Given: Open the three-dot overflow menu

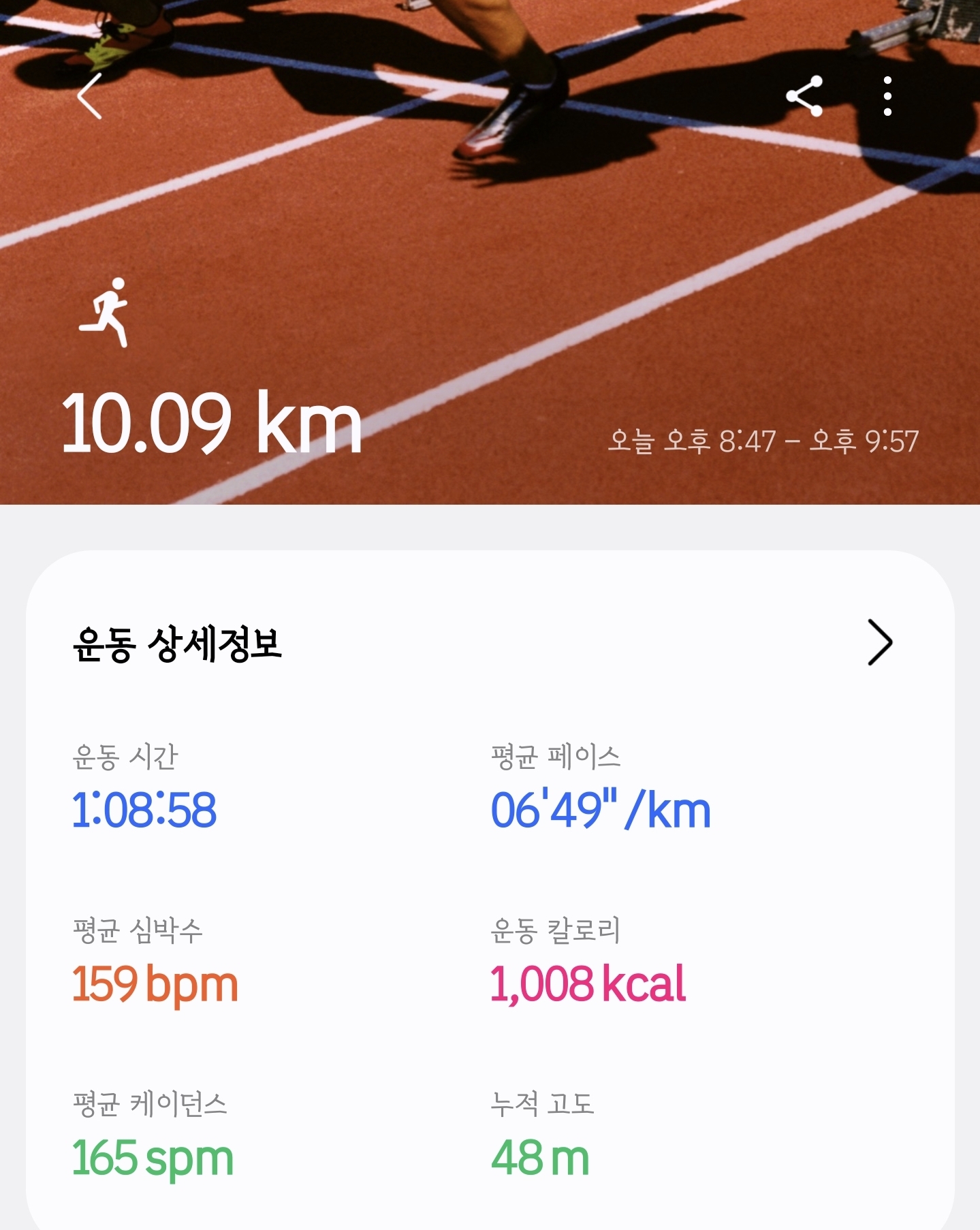Looking at the screenshot, I should (887, 96).
